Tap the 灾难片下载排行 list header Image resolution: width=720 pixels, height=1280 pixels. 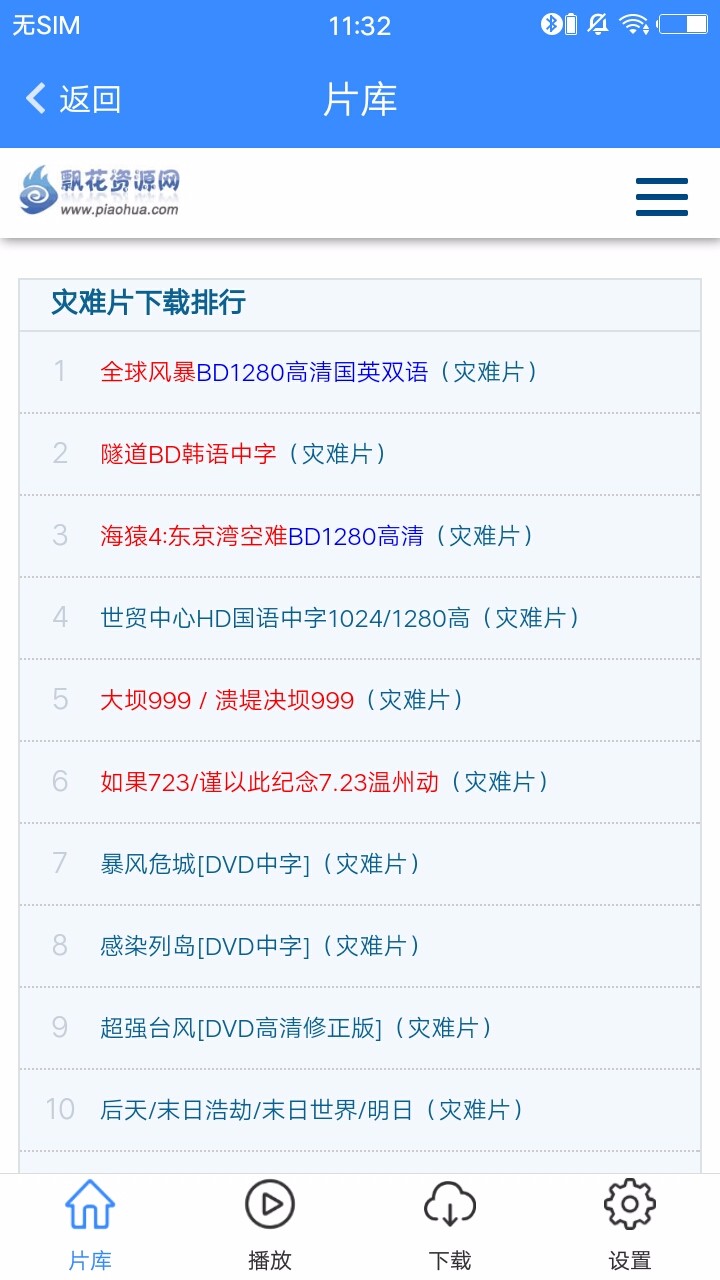click(146, 304)
